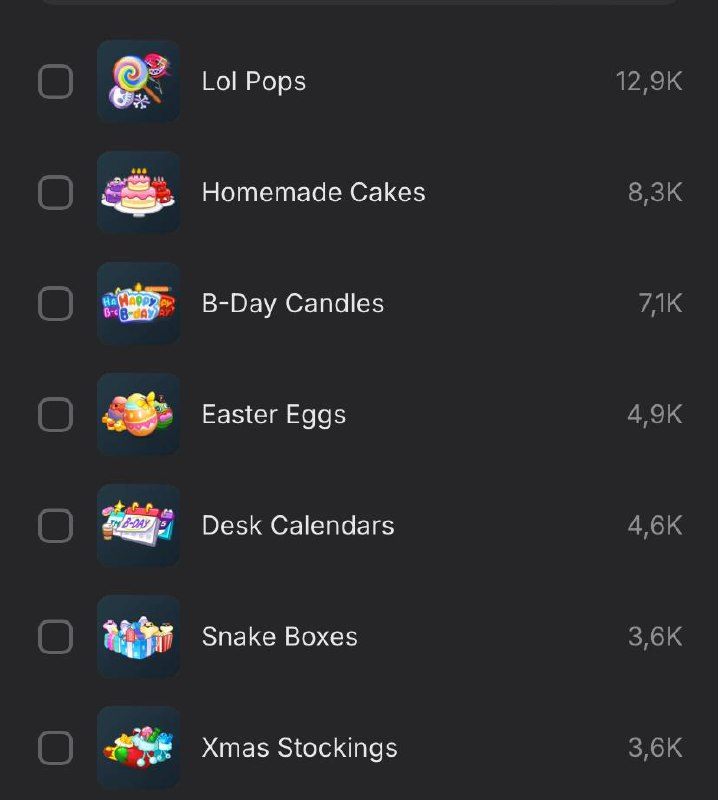Mark the Easter Eggs checkbox
The width and height of the screenshot is (718, 800).
[55, 414]
